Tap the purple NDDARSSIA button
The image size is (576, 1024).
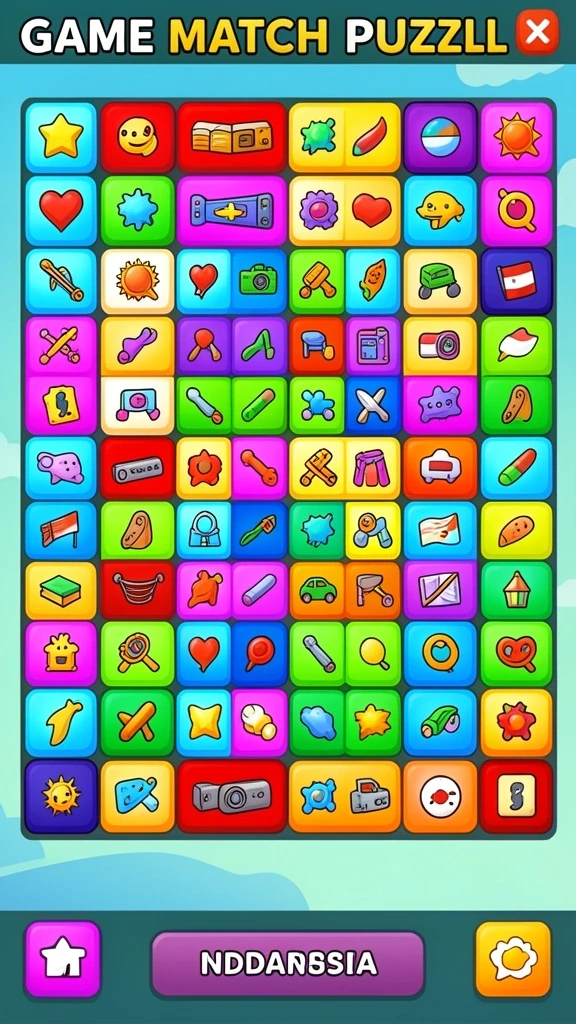(288, 963)
